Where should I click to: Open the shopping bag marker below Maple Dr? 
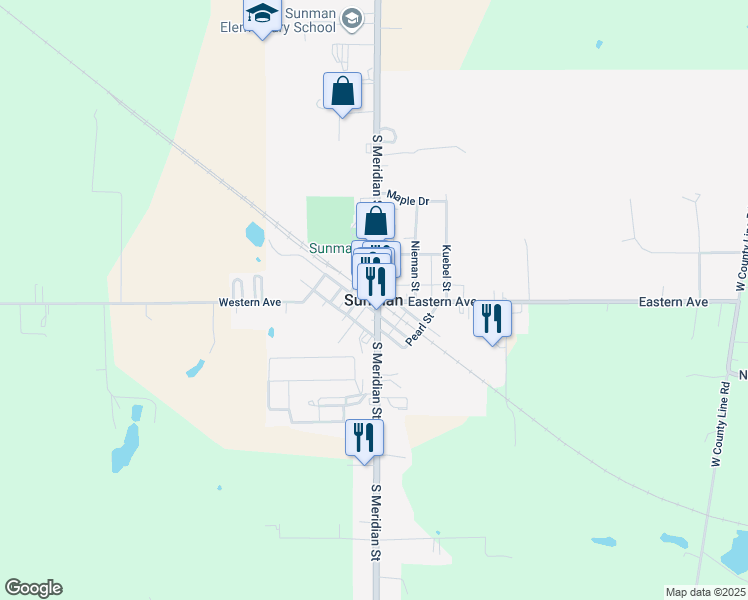[375, 221]
